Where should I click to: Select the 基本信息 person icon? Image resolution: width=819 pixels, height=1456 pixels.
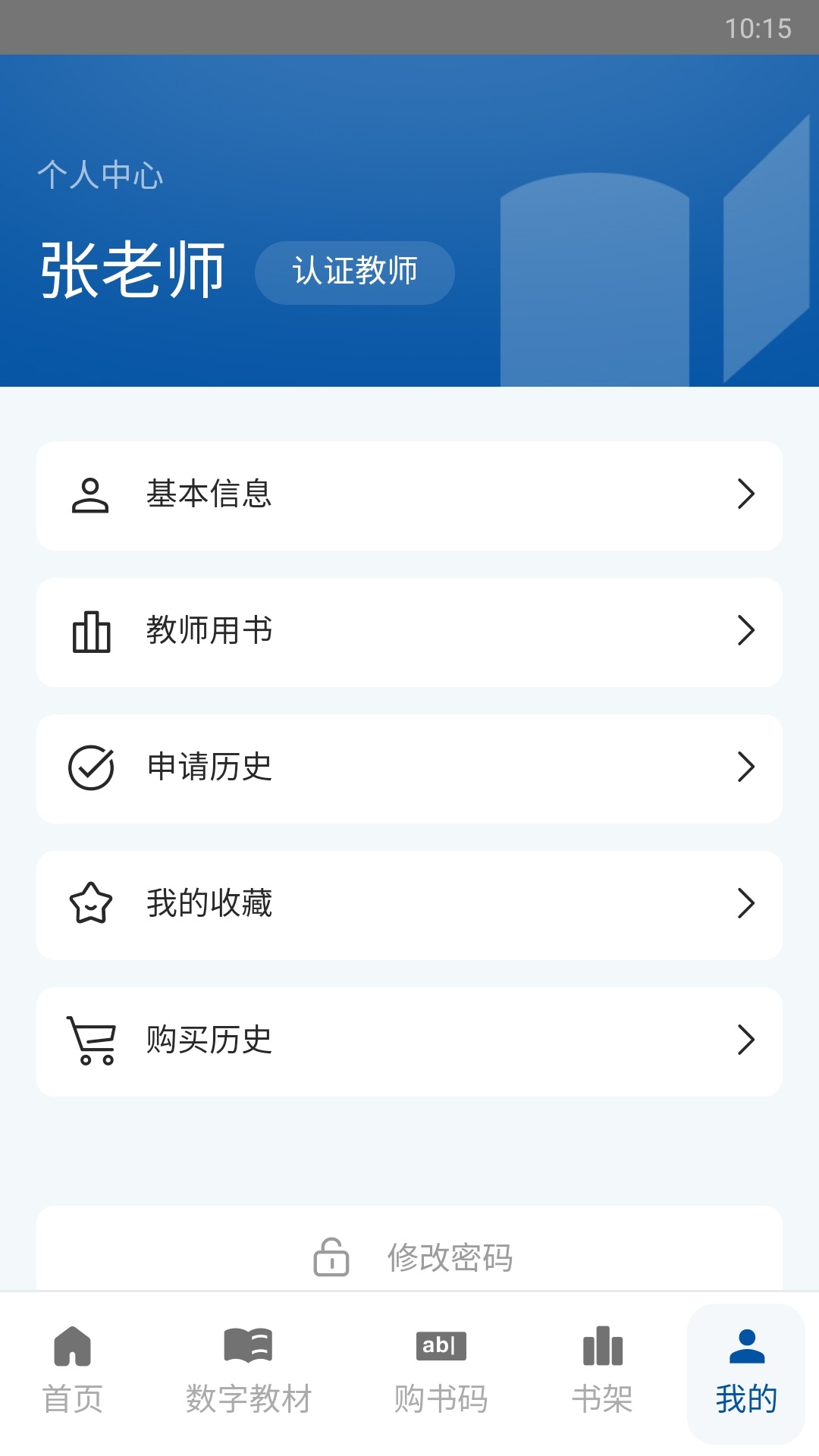(91, 494)
